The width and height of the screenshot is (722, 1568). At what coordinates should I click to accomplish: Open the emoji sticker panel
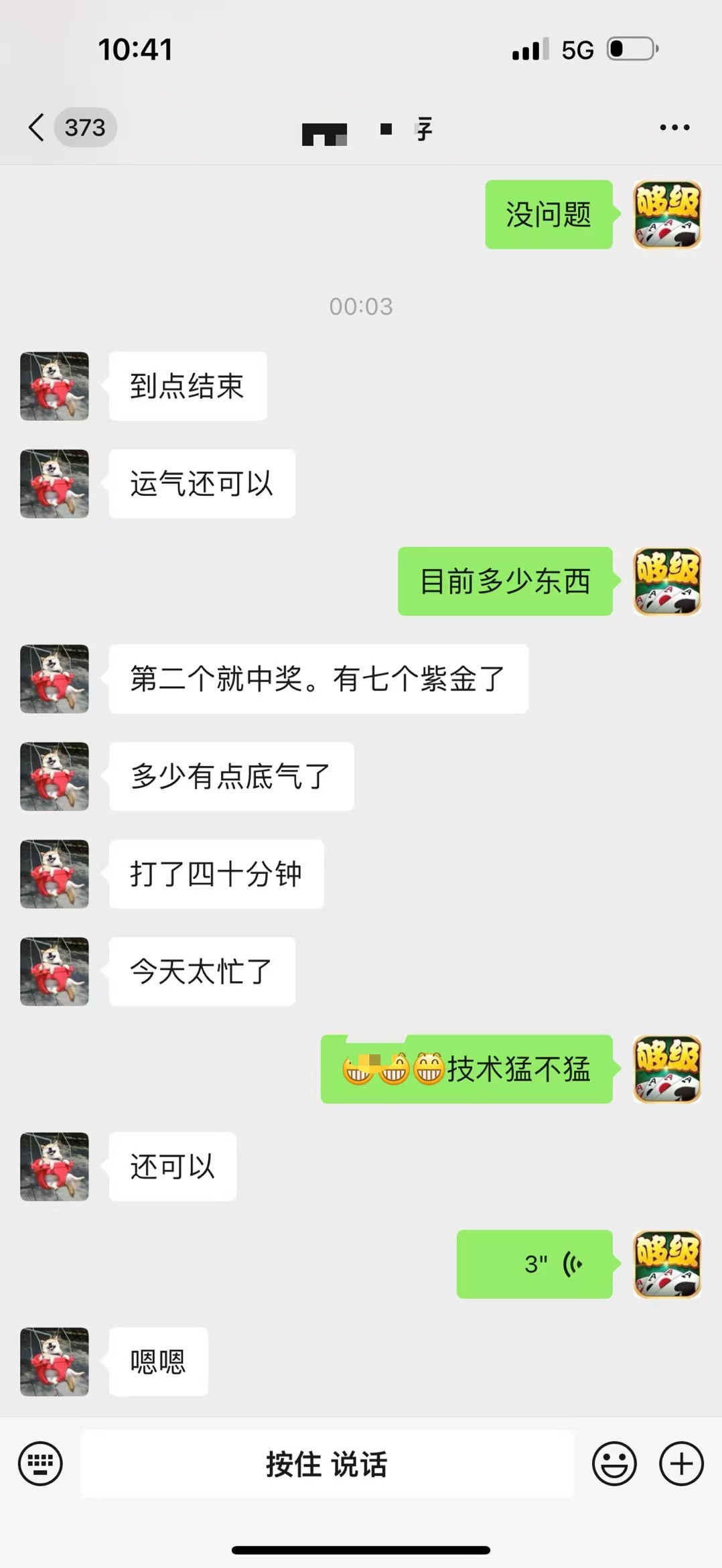click(613, 1463)
